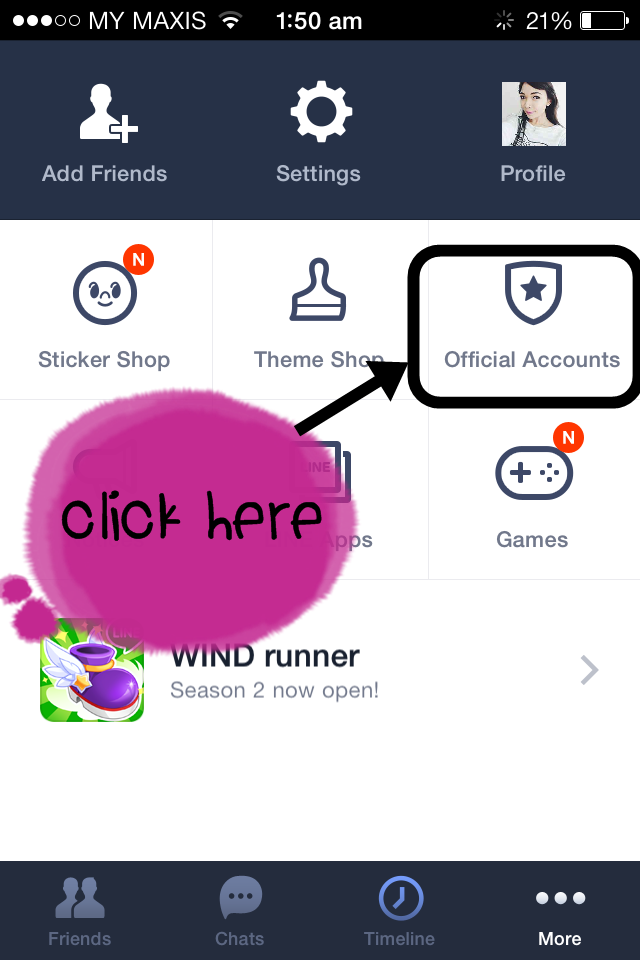Open the Theme Shop

pos(319,311)
